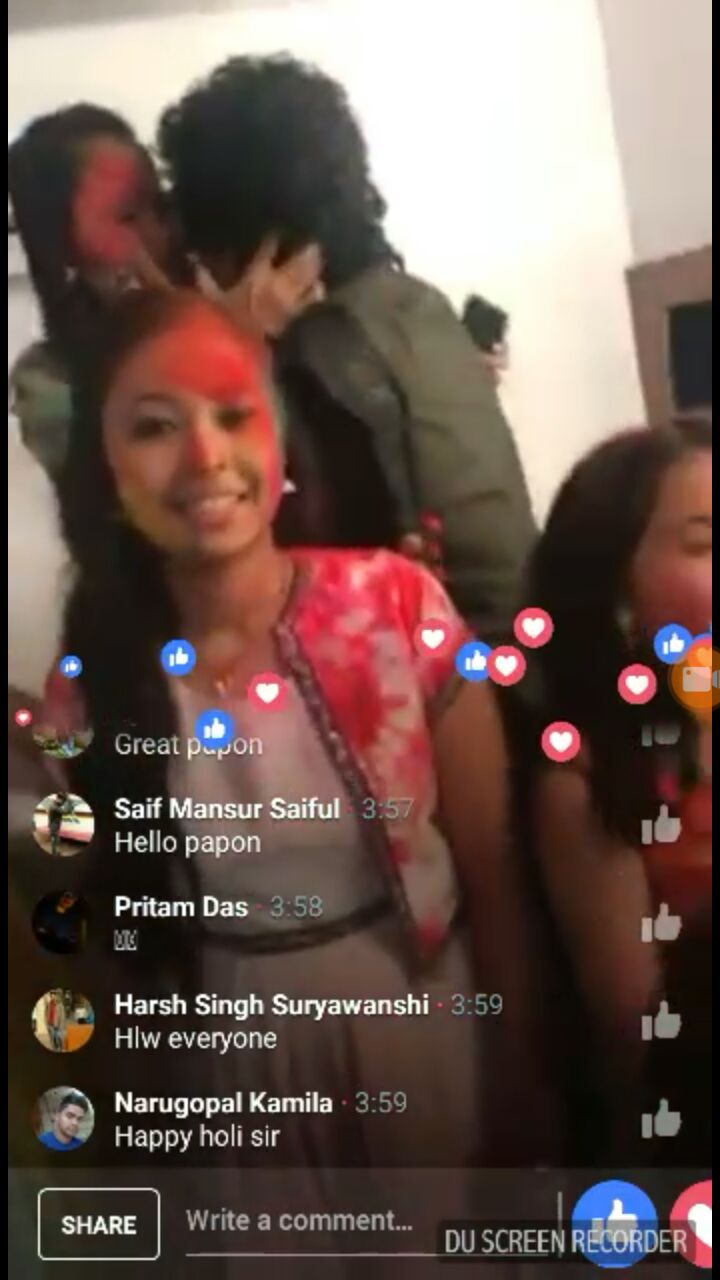Open the DU Recorder floating camera bubble
The image size is (720, 1280).
coord(700,680)
